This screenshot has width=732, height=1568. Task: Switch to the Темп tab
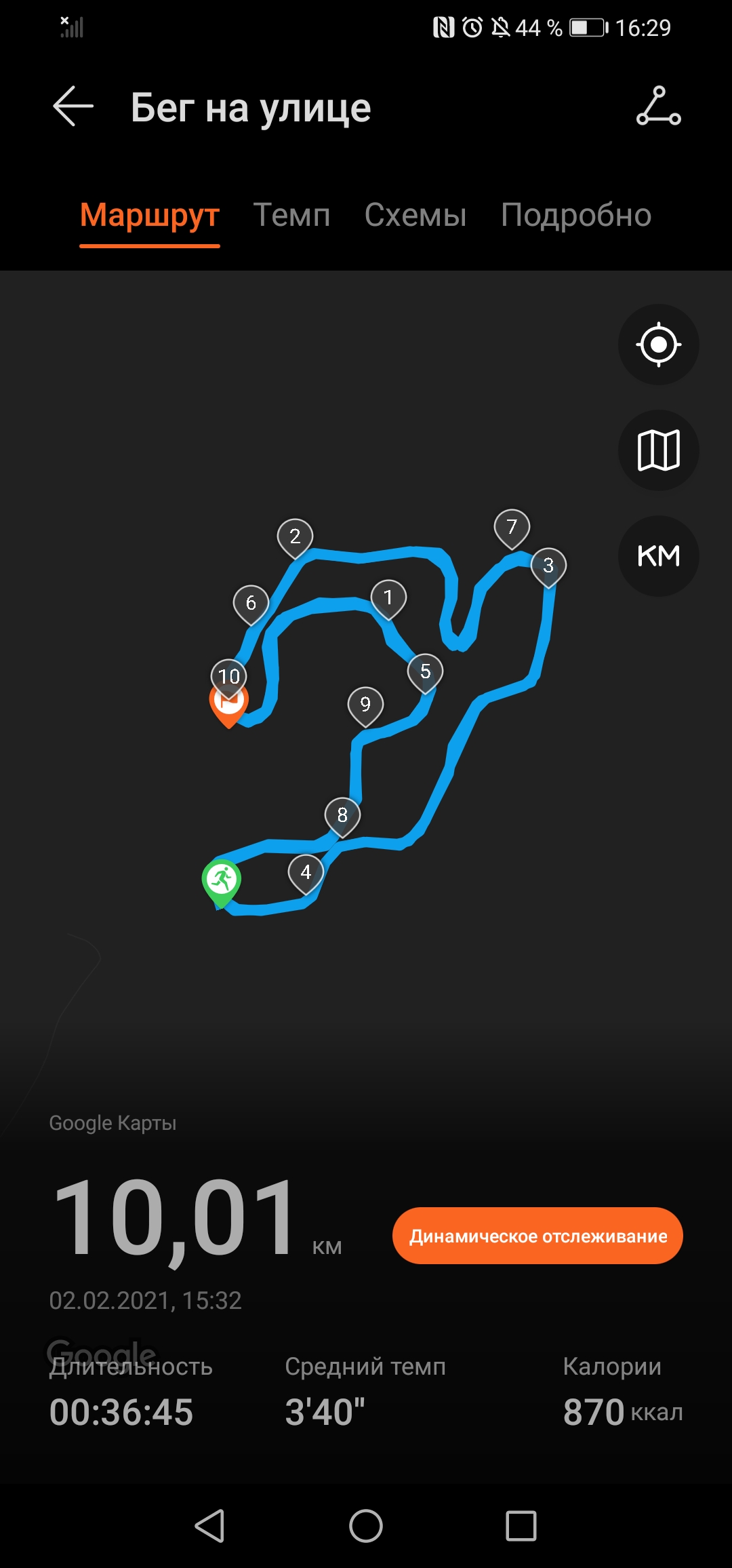click(291, 215)
